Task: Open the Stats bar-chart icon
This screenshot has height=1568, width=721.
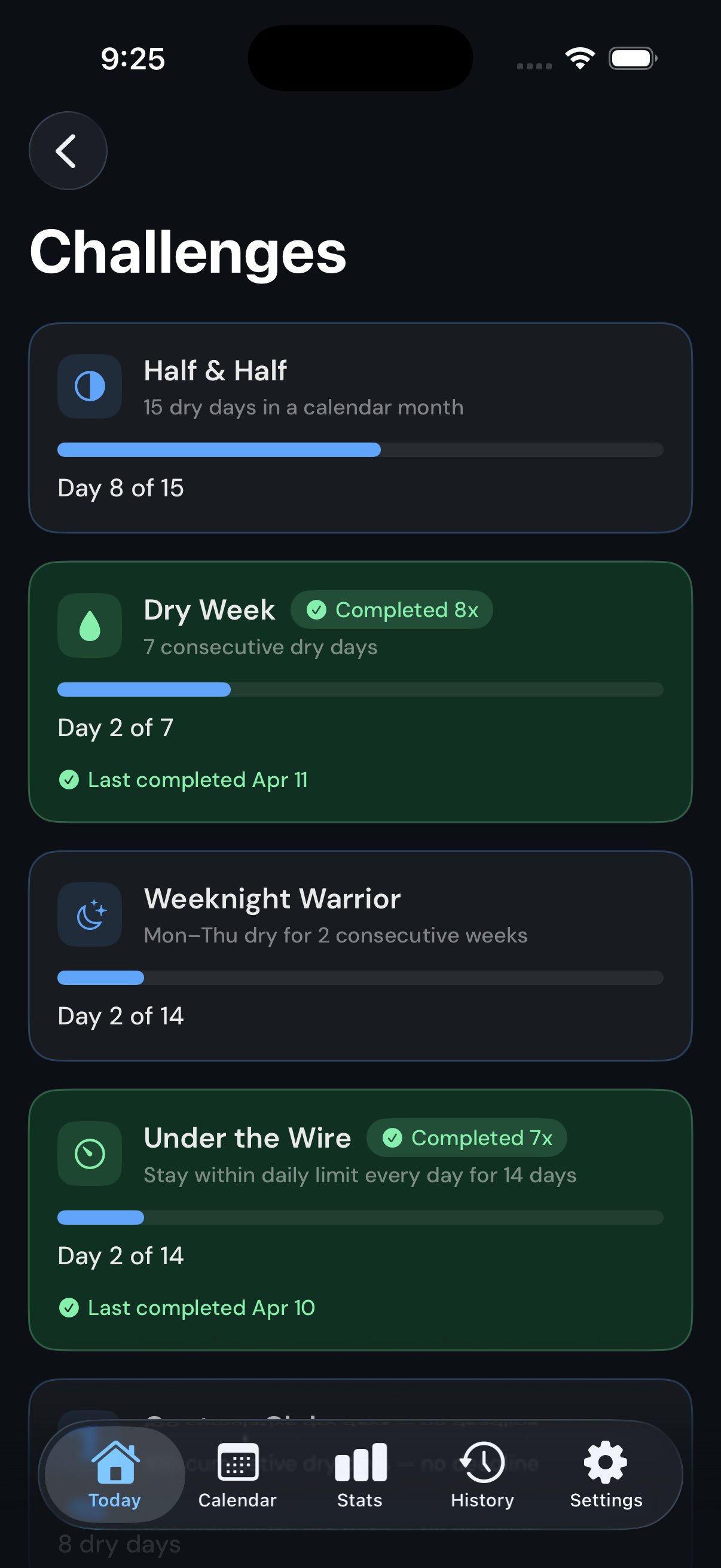Action: coord(359,1463)
